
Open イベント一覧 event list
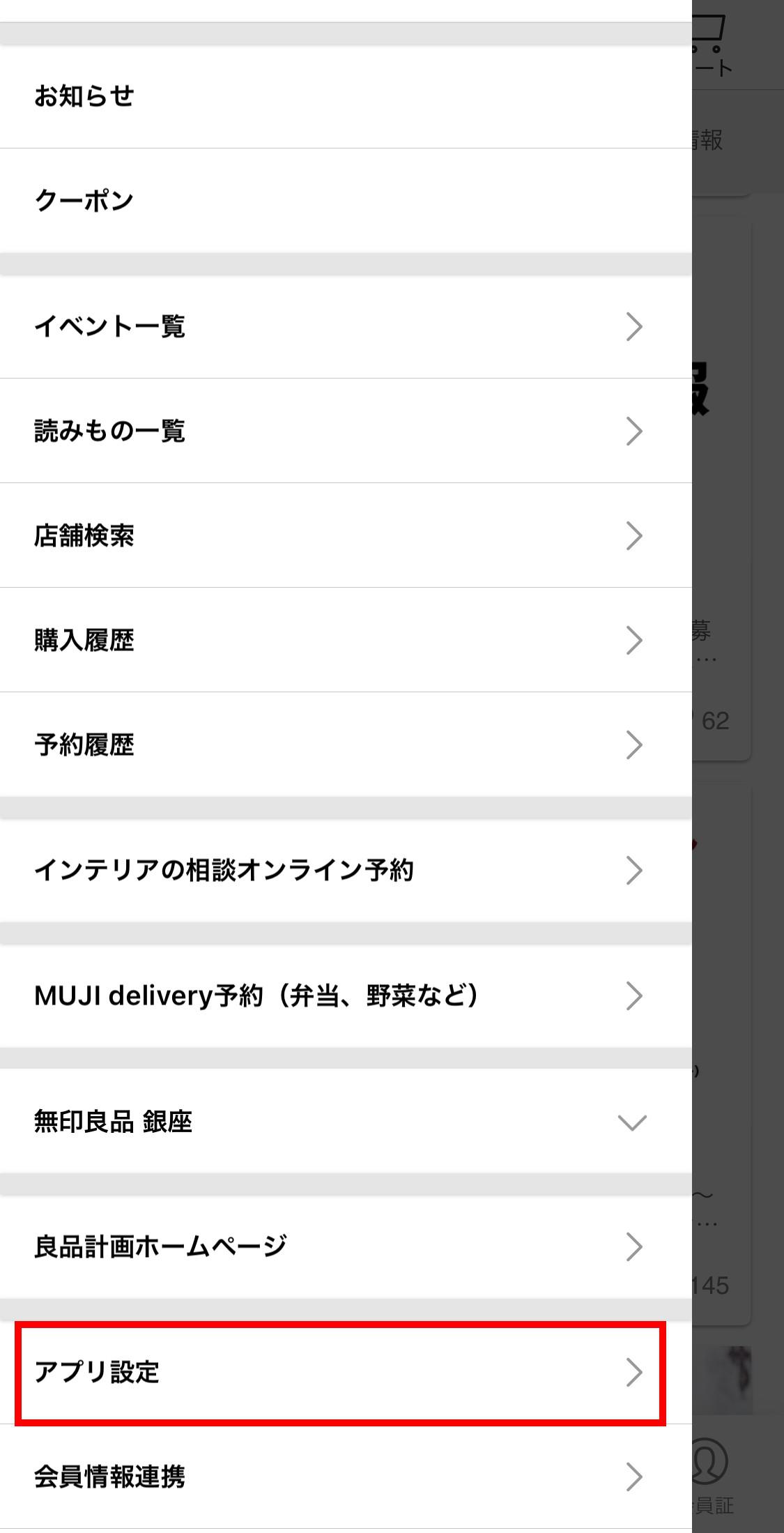(x=346, y=326)
